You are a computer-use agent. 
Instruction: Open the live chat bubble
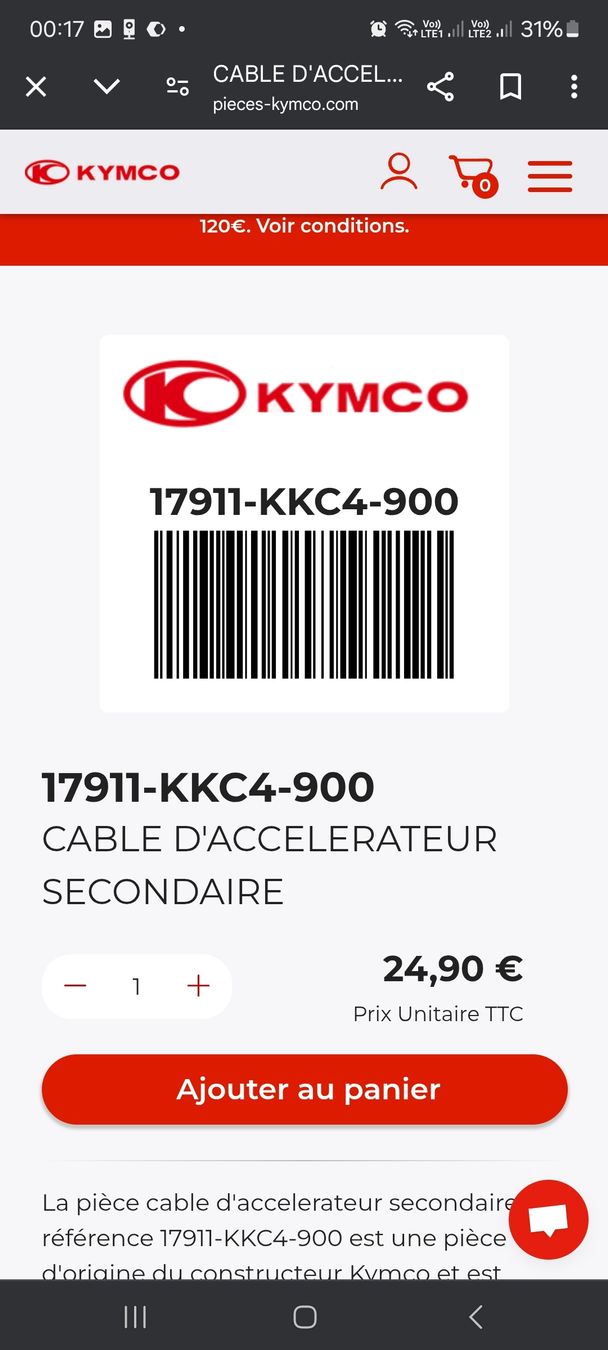click(x=548, y=1219)
